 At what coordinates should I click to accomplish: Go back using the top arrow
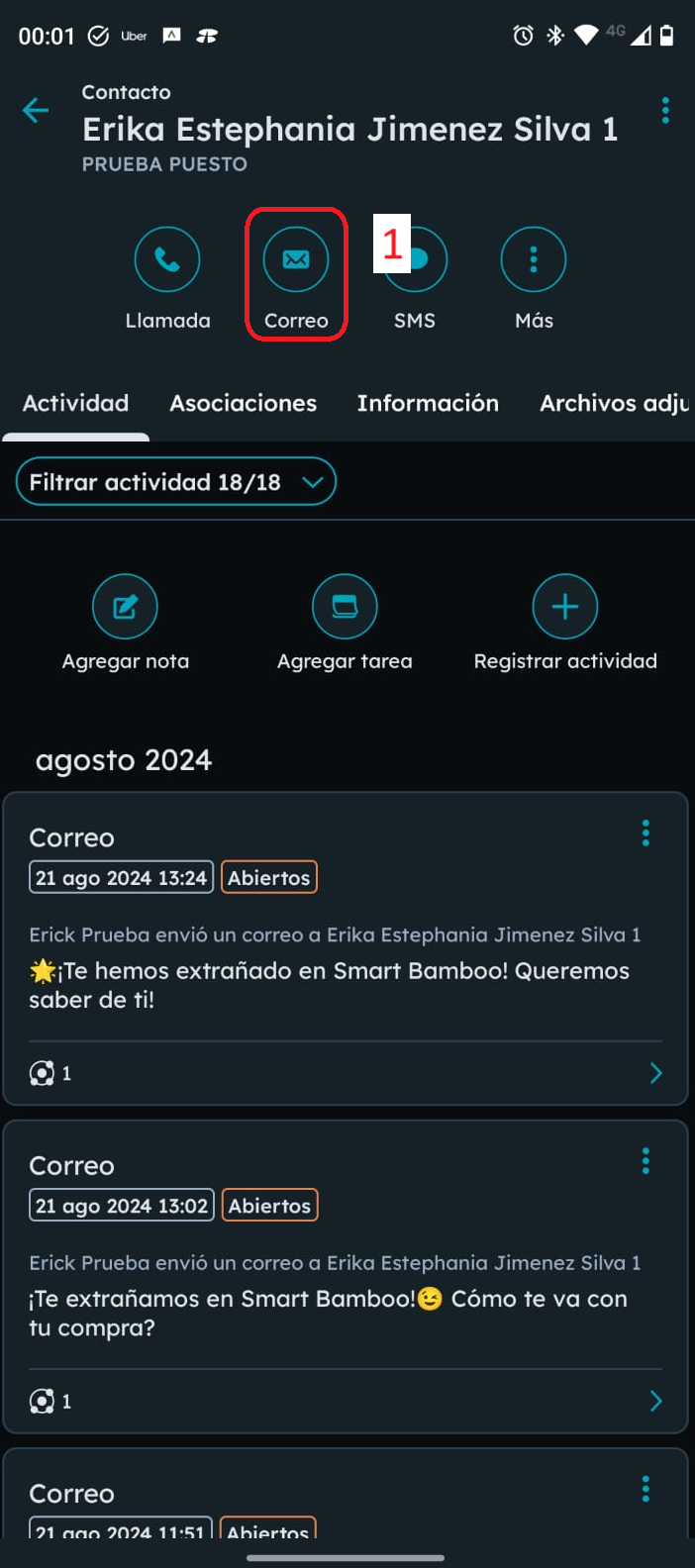(x=36, y=110)
